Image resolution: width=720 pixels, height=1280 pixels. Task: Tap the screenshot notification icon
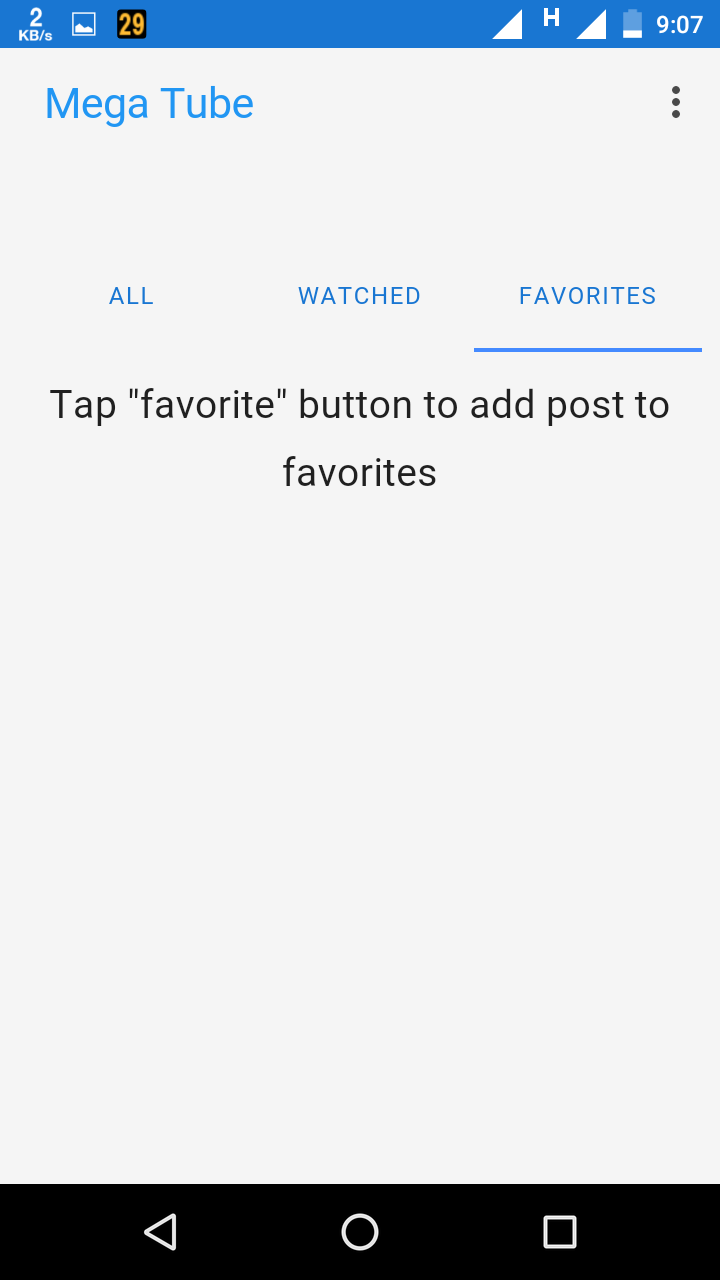82,24
